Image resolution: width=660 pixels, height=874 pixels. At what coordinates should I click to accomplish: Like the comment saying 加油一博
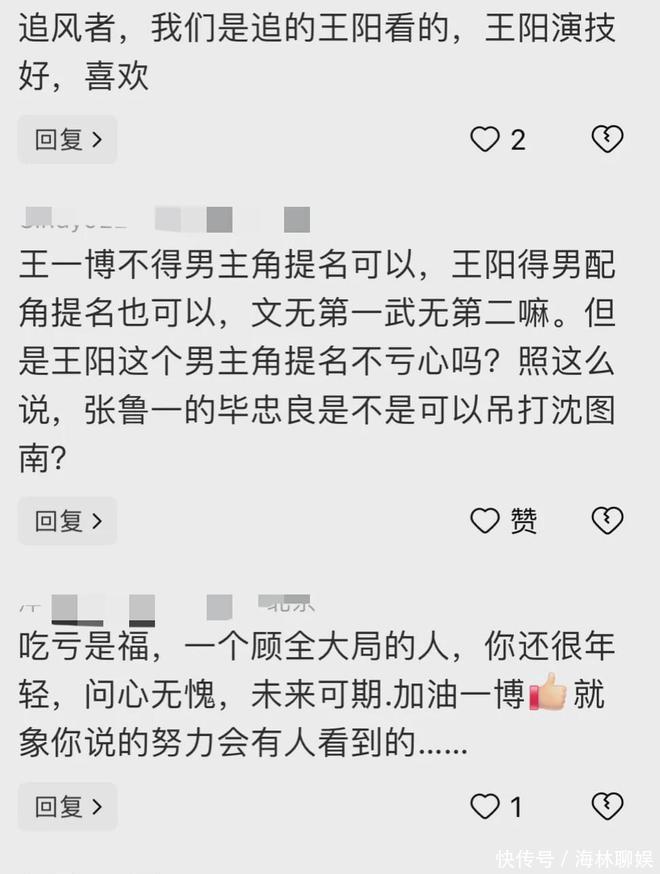coord(485,806)
